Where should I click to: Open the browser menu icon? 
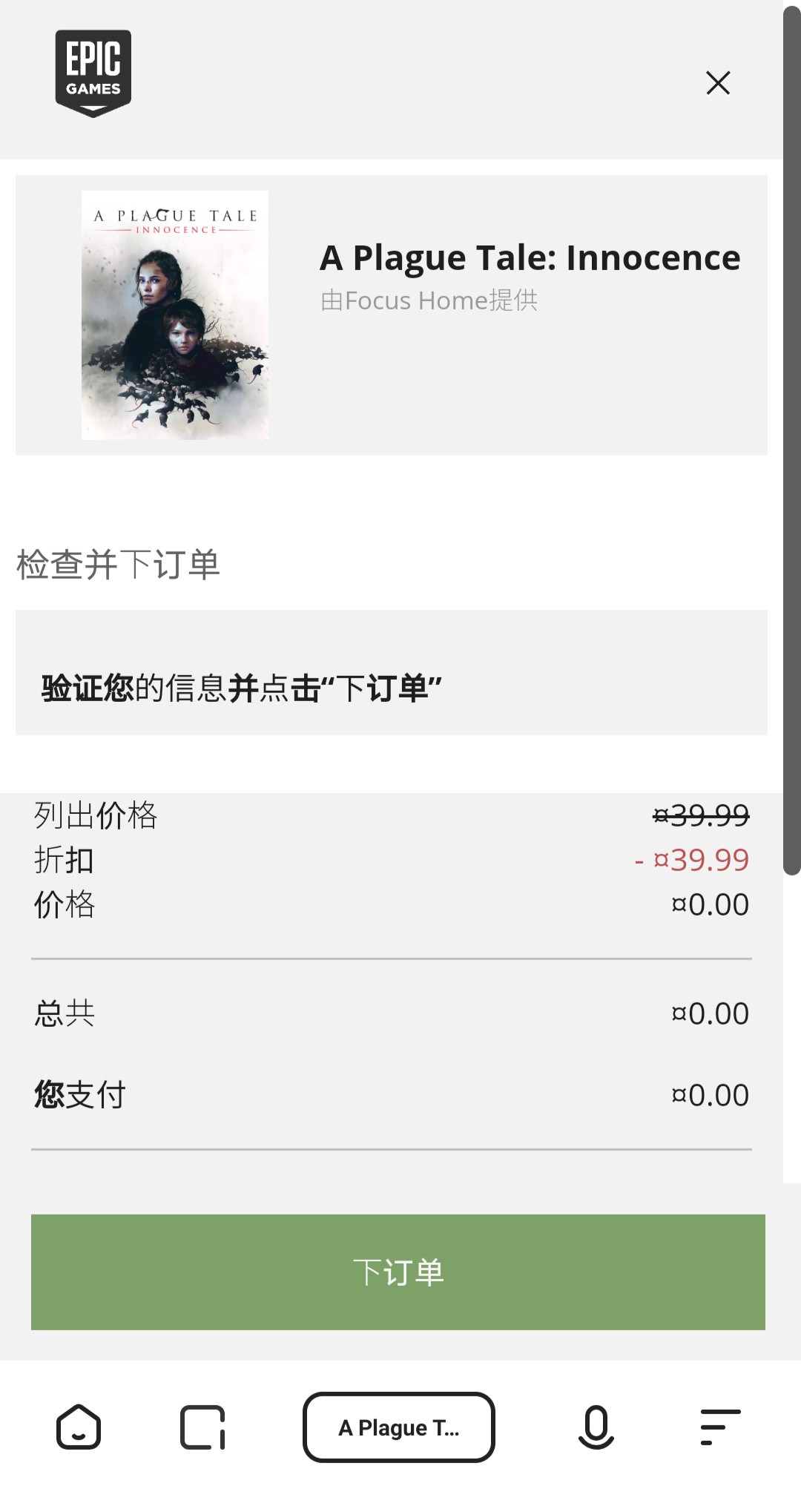(720, 1427)
